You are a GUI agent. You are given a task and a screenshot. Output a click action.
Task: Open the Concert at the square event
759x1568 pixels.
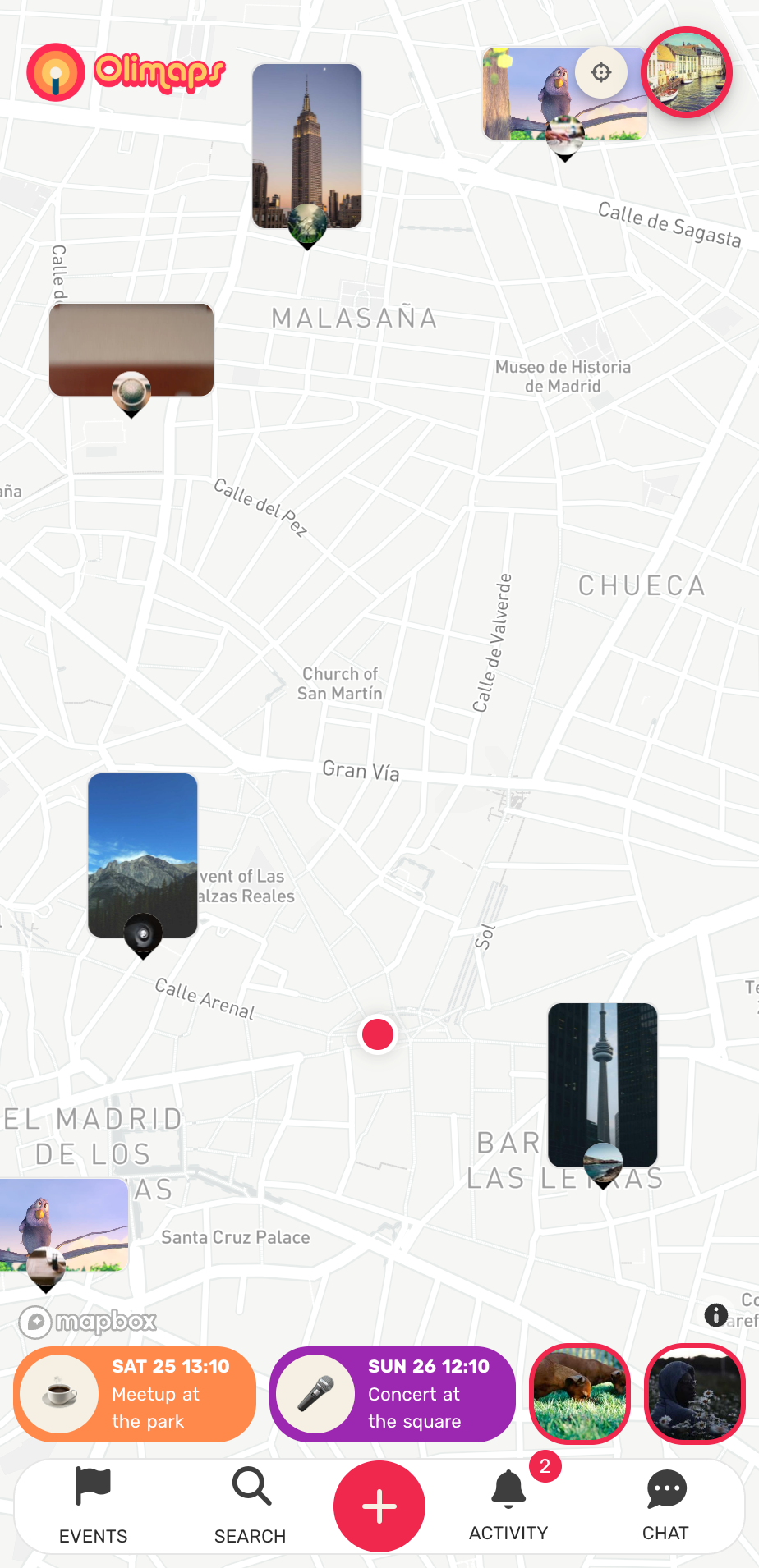coord(393,1394)
